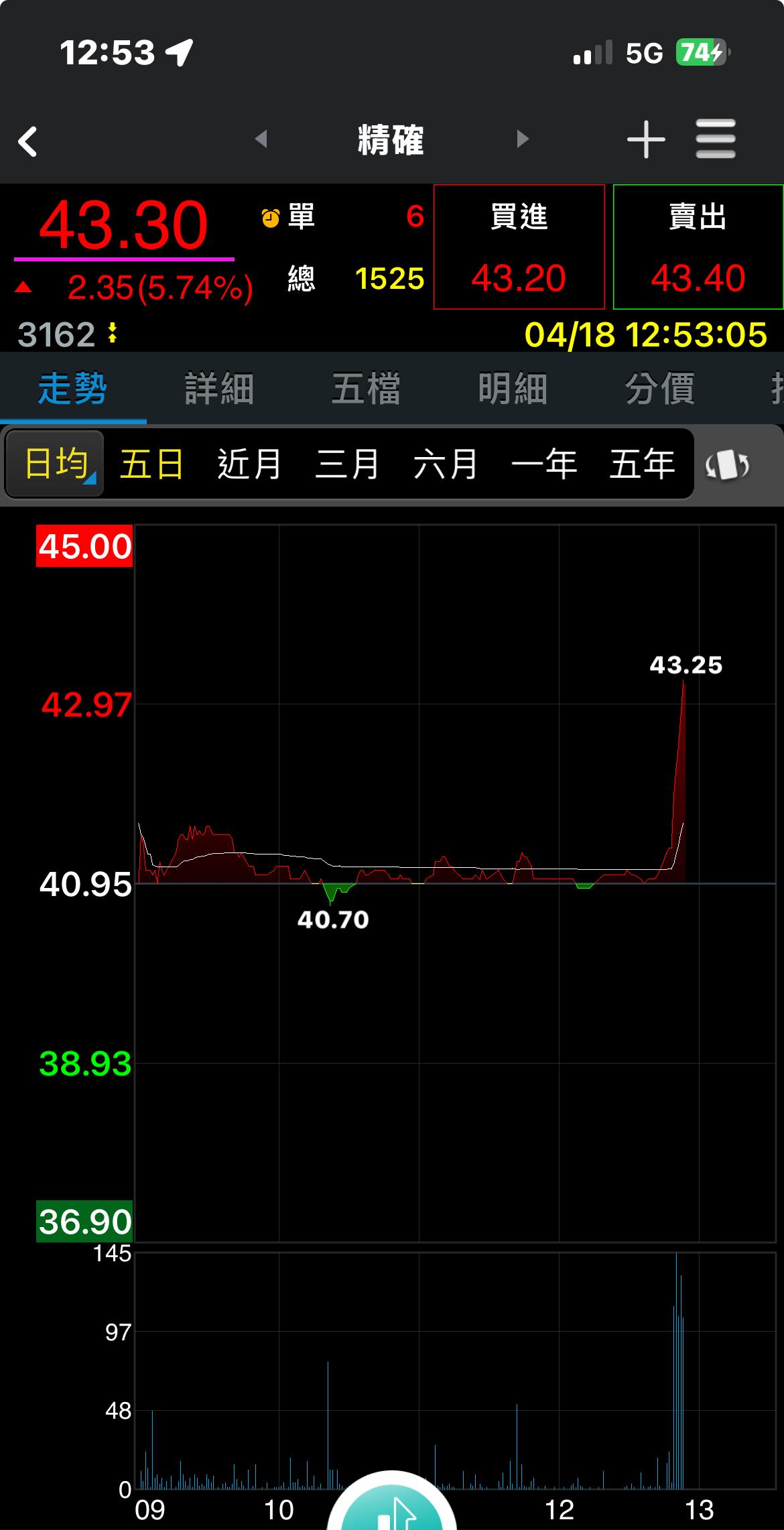The width and height of the screenshot is (784, 1530).
Task: Switch to the 五檔 tab
Action: click(366, 389)
